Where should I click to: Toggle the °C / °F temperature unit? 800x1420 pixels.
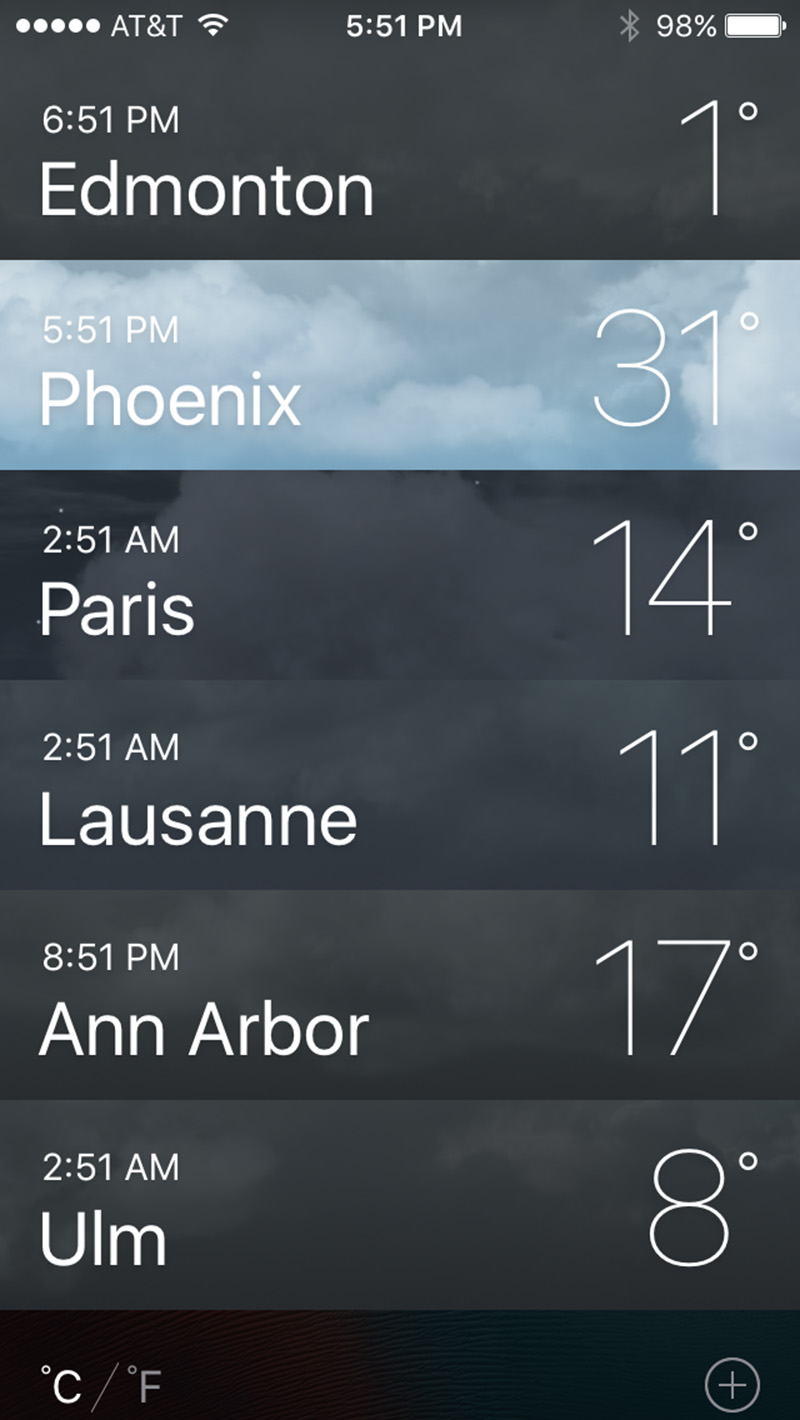pos(100,1386)
